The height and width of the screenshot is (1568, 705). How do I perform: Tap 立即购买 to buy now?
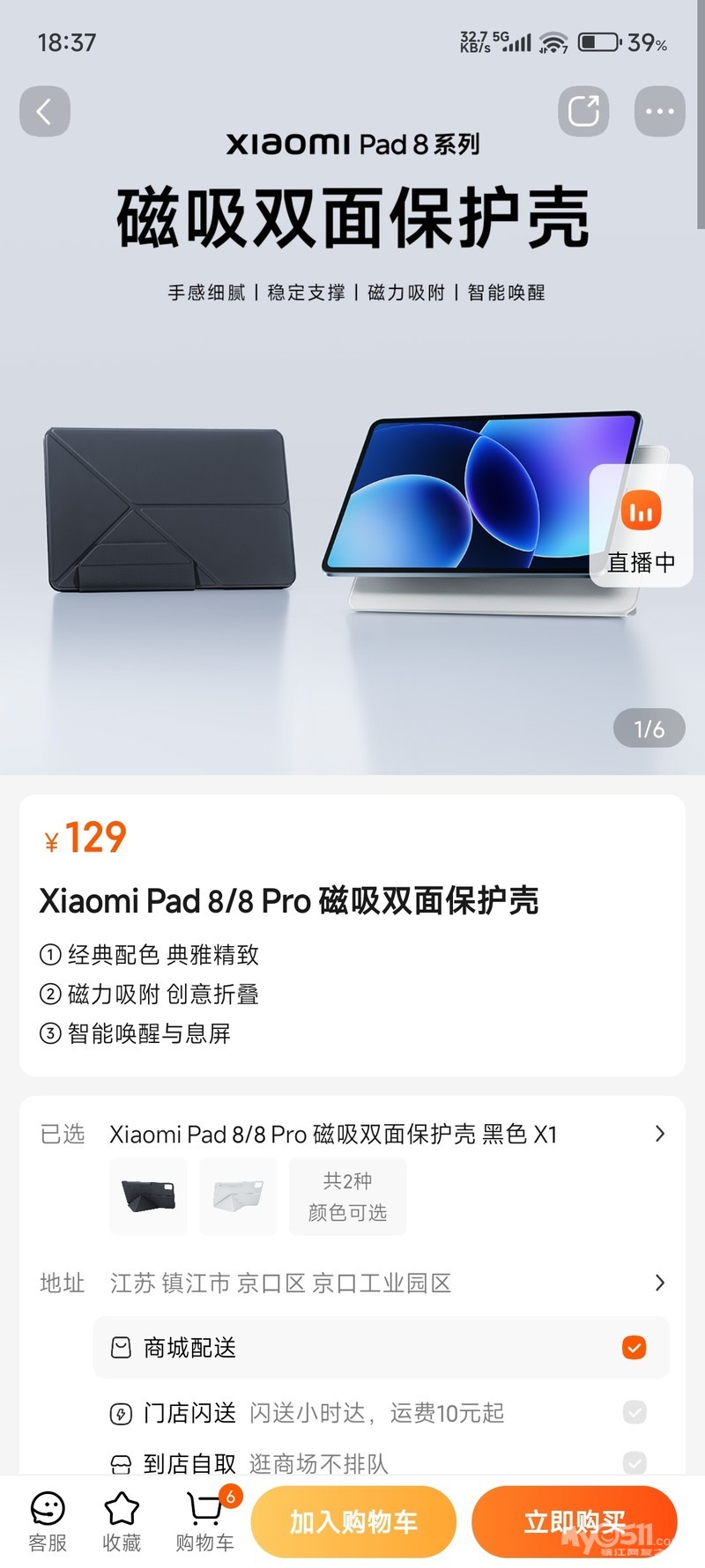point(574,1521)
